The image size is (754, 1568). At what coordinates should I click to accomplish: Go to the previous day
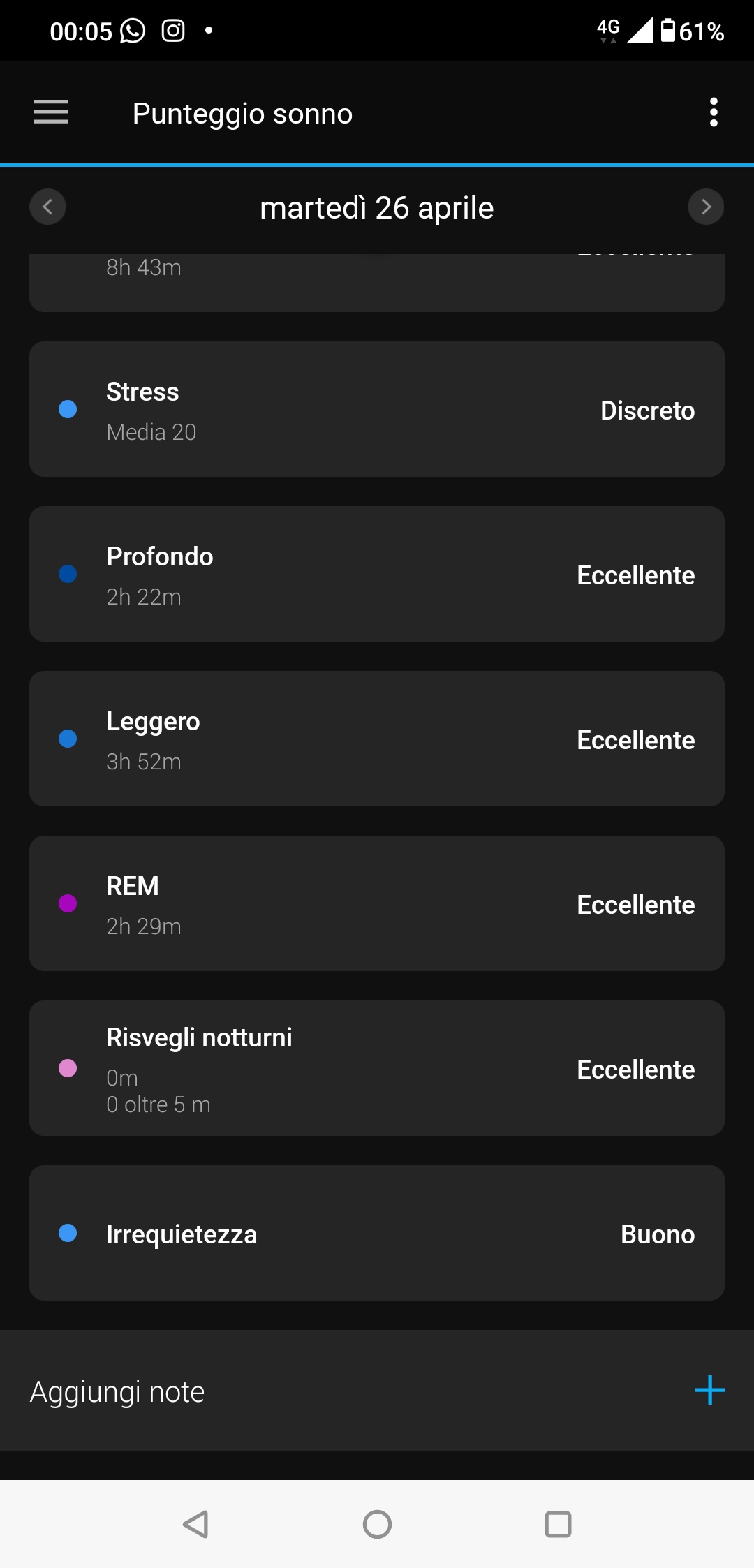coord(47,207)
